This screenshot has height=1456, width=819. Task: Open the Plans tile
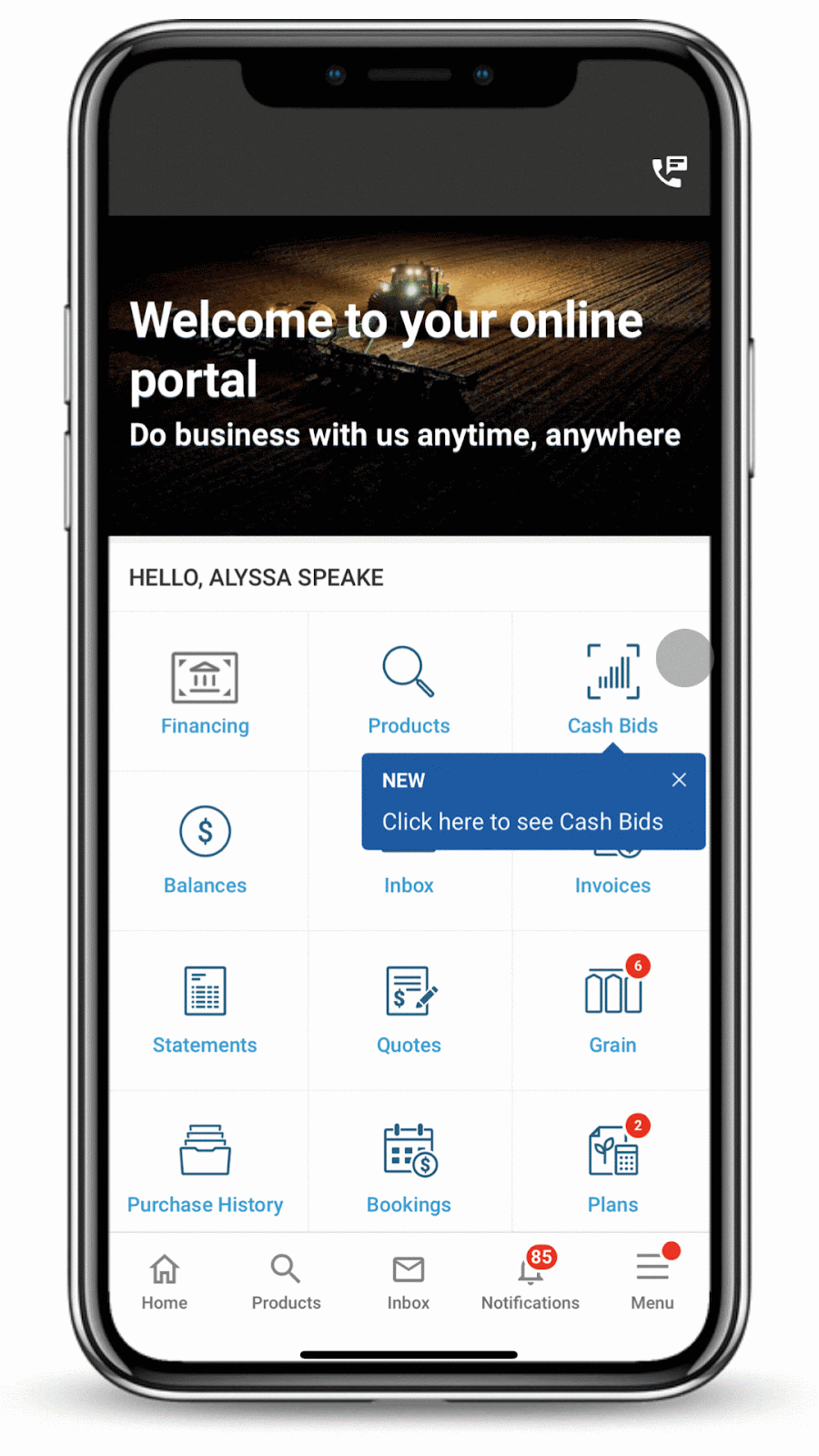(612, 1169)
